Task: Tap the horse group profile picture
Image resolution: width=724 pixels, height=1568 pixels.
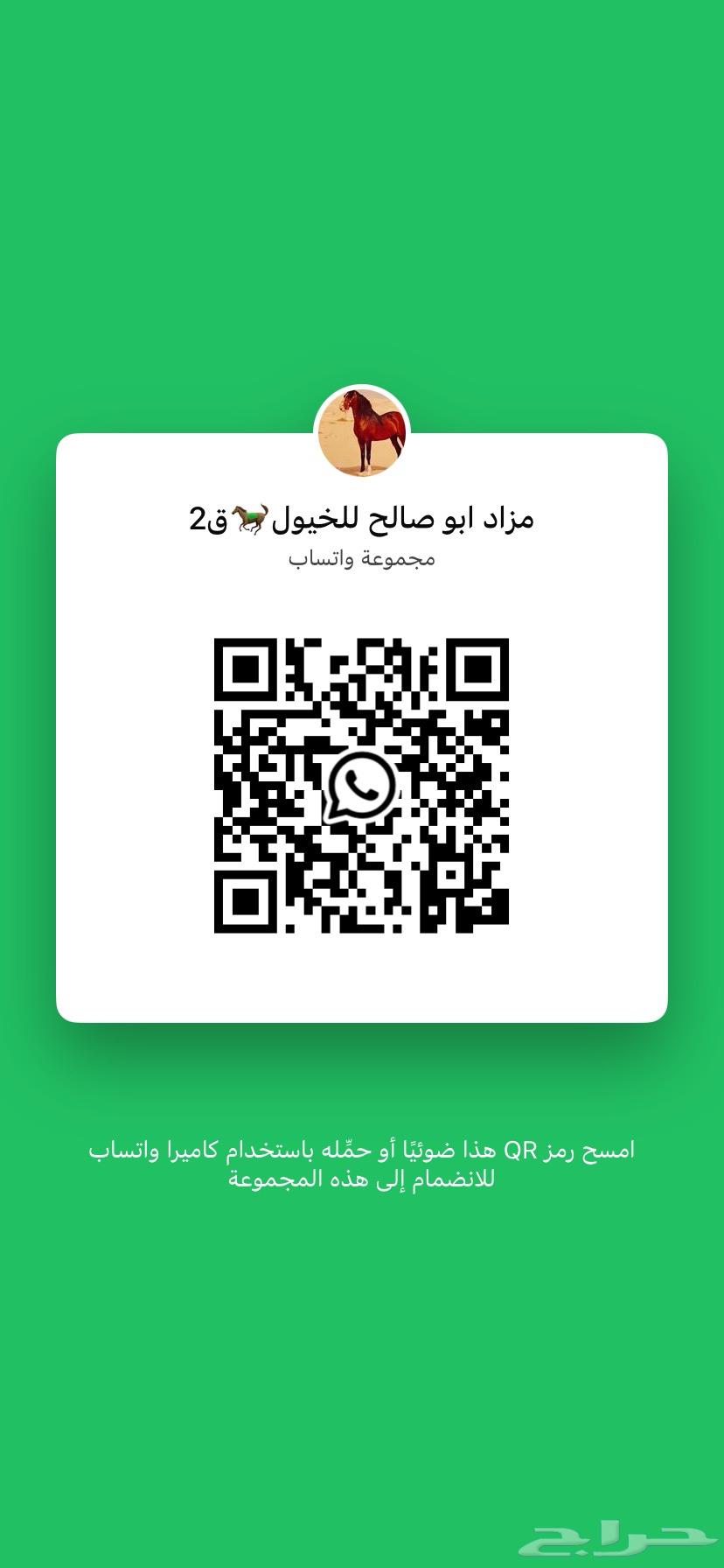Action: coord(362,428)
